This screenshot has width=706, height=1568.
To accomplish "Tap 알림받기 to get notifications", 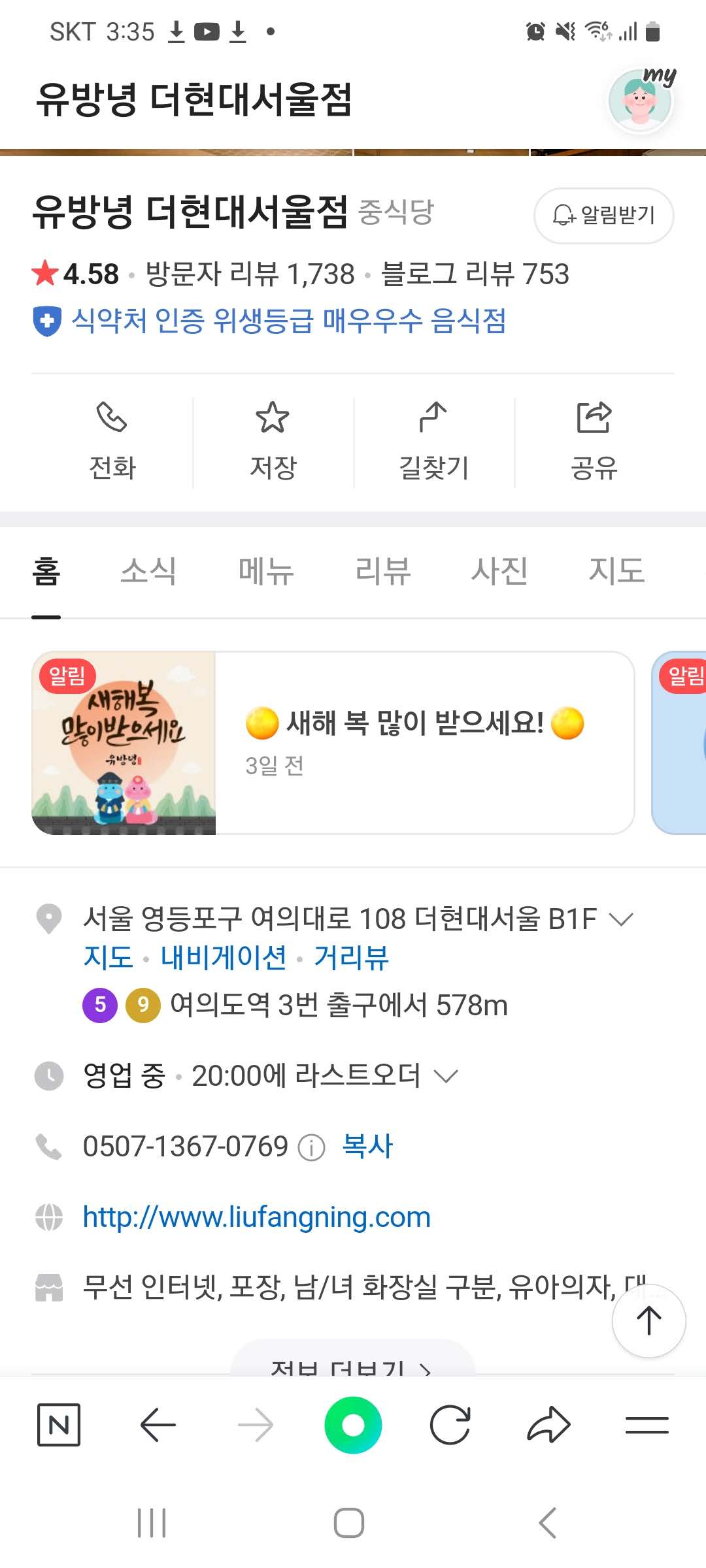I will tap(603, 216).
